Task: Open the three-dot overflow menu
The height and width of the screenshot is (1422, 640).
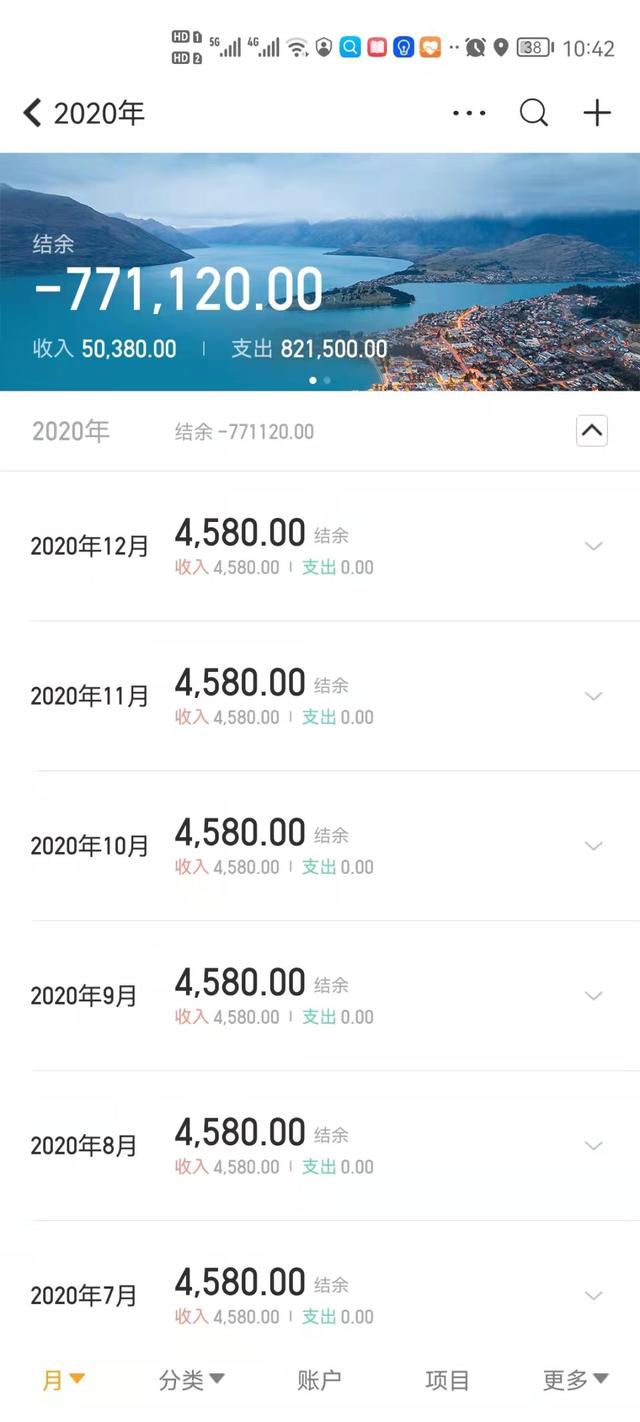Action: click(x=469, y=113)
